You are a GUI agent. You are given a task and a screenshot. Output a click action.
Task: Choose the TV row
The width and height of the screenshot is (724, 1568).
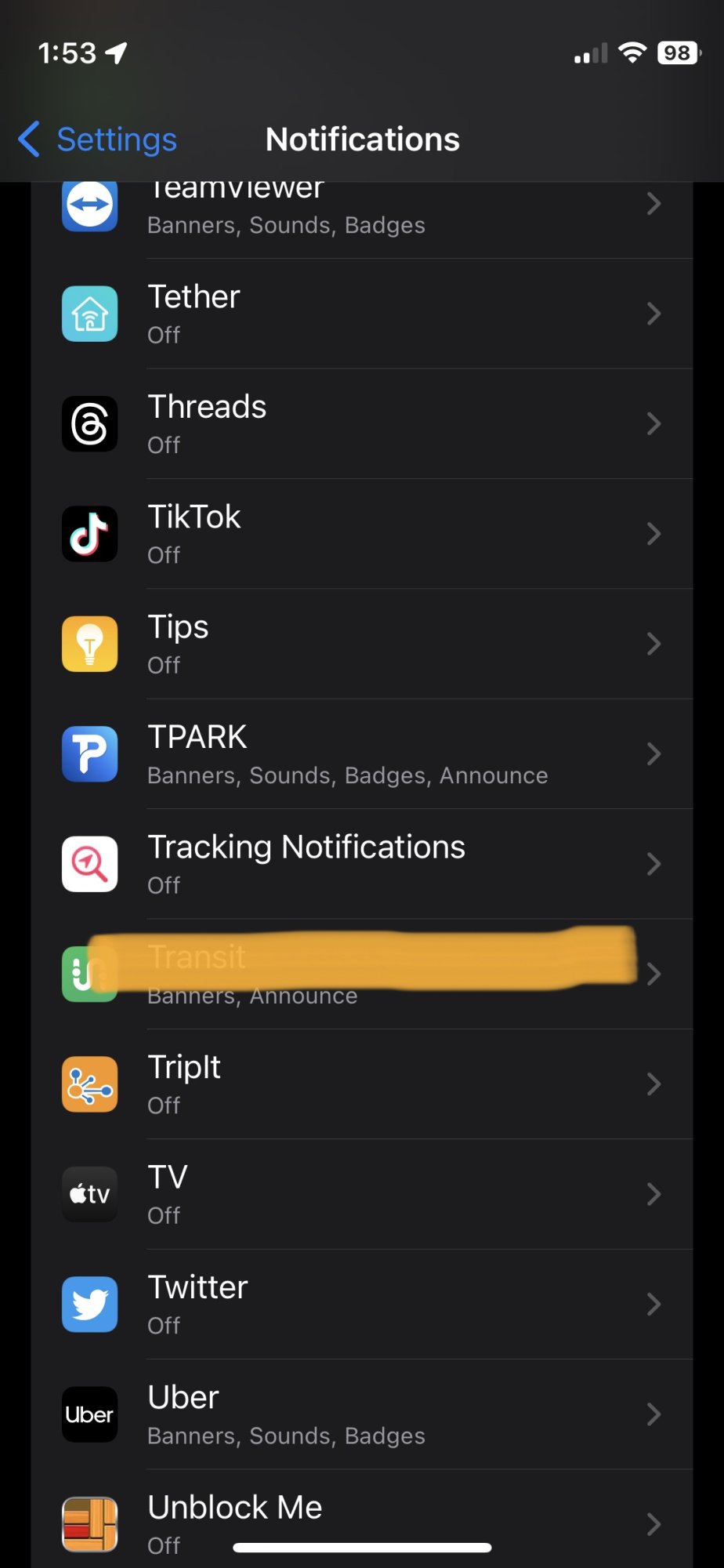360,1194
